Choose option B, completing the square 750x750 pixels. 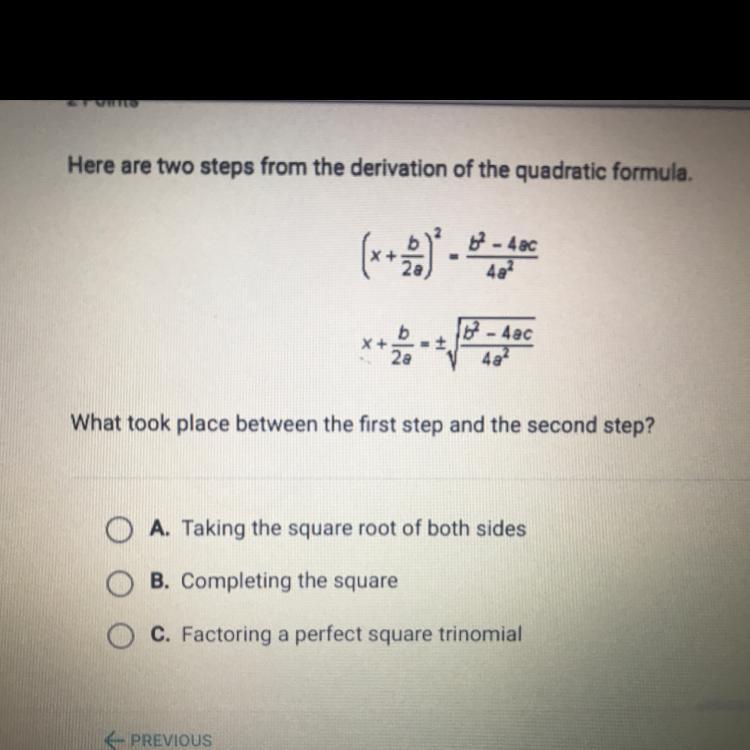122,583
